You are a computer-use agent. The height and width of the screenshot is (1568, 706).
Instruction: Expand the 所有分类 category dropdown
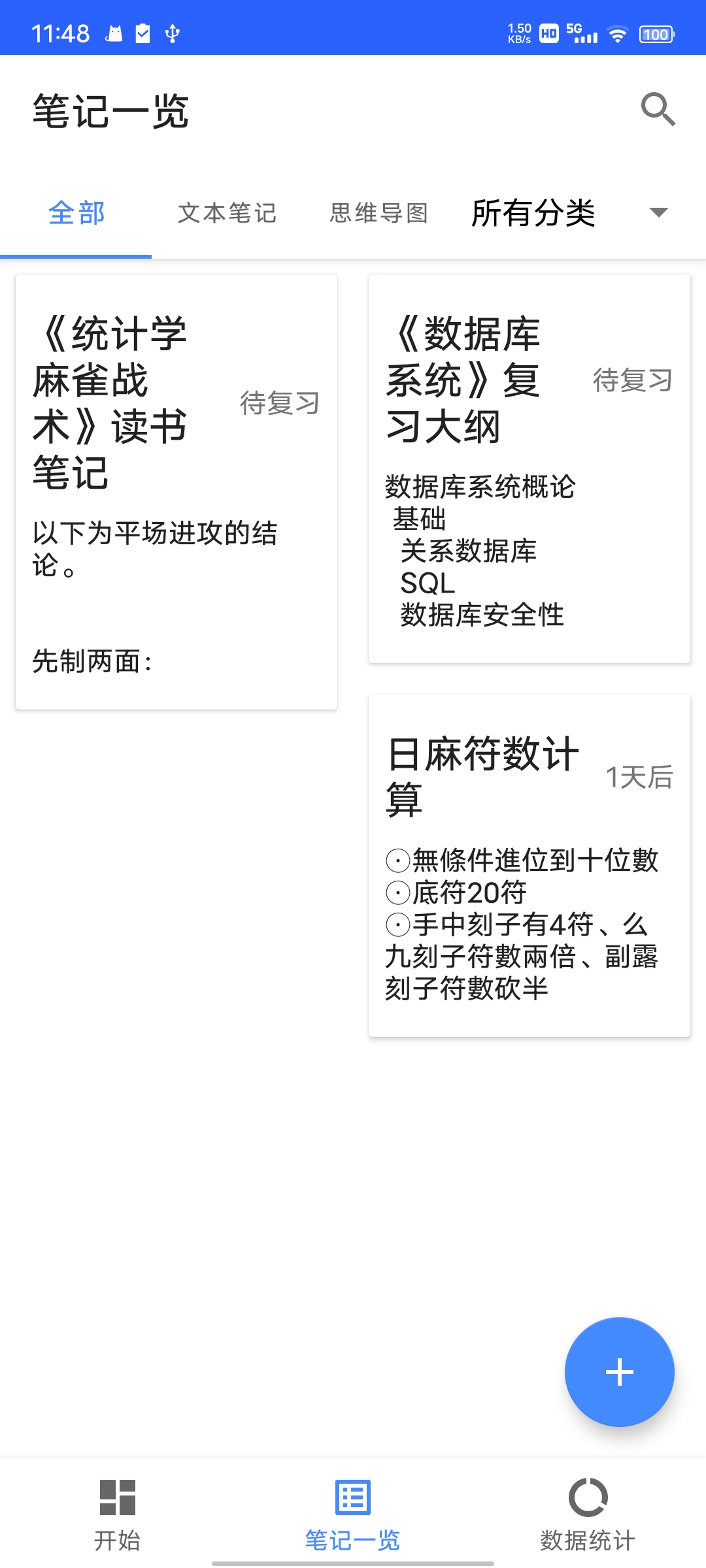coord(570,213)
